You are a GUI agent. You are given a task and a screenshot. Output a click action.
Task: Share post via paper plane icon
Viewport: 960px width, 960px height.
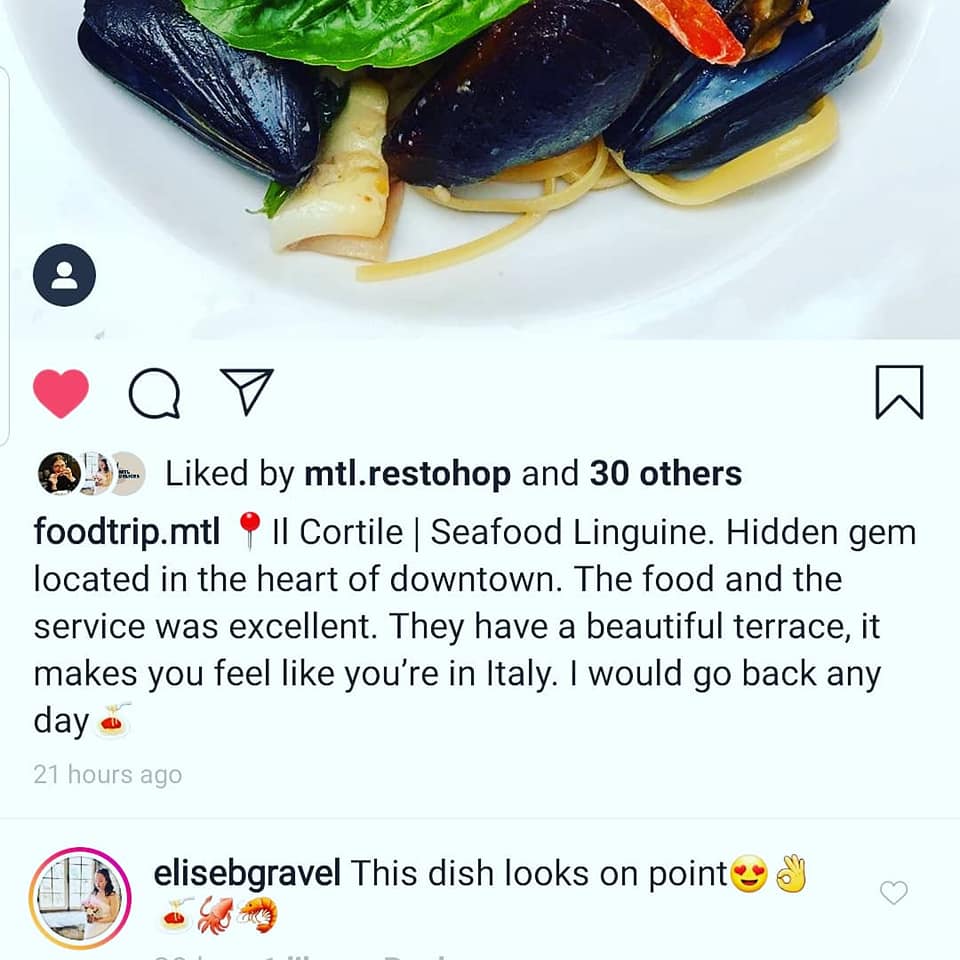coord(246,391)
